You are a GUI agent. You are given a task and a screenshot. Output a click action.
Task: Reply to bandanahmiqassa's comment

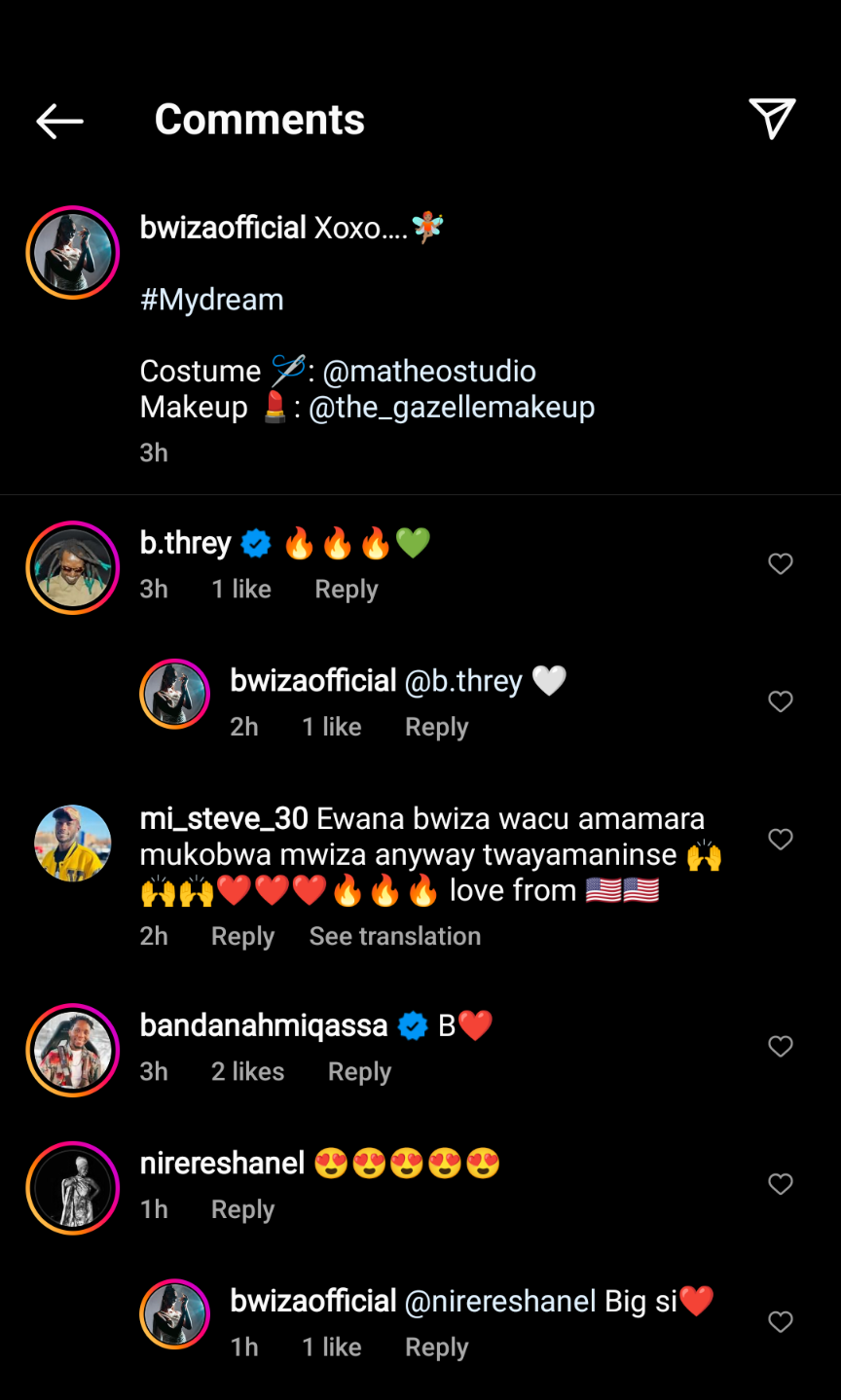click(359, 1072)
